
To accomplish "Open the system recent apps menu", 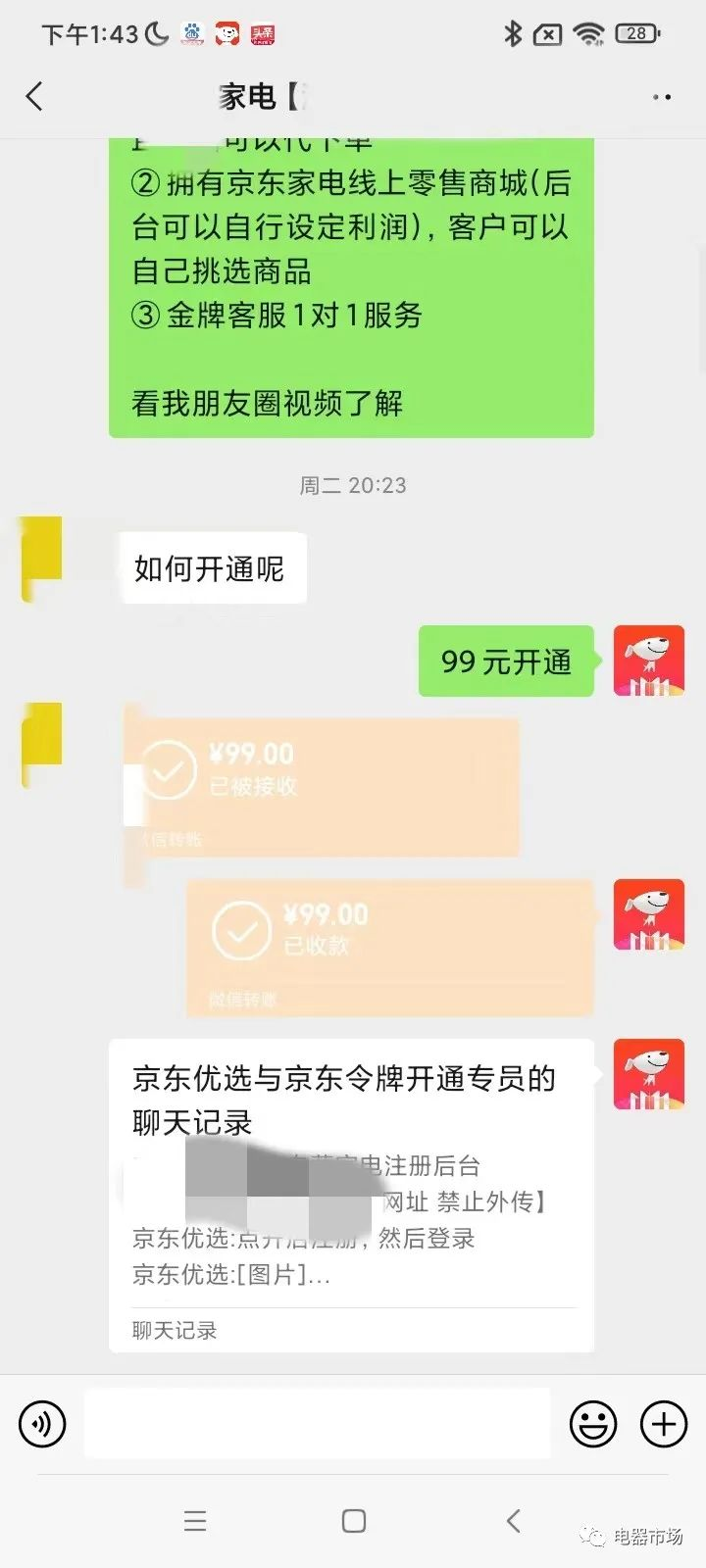I will pos(195,1521).
